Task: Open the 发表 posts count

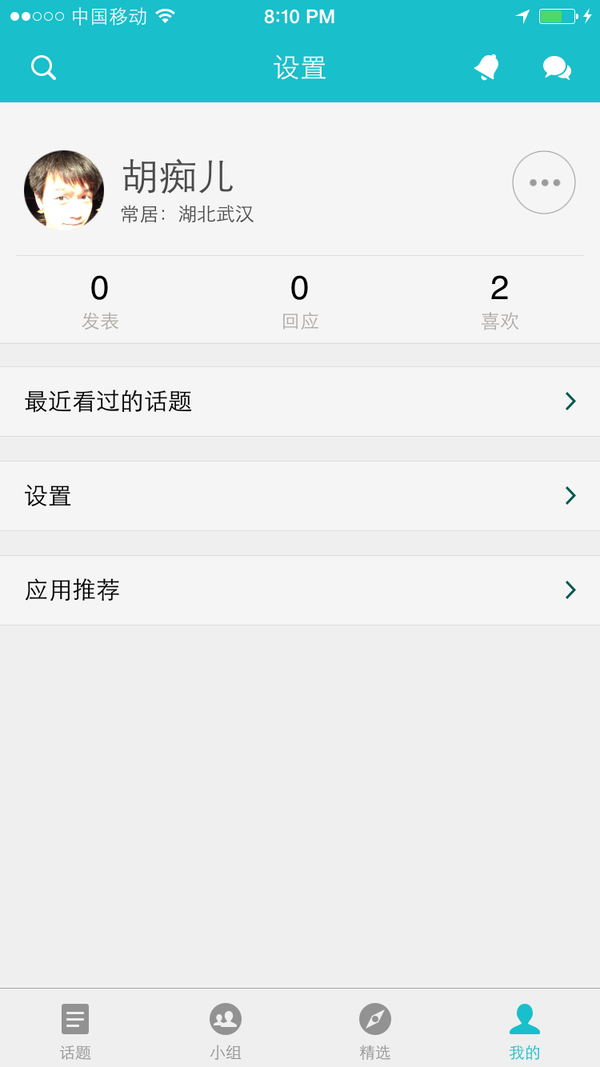Action: coord(100,302)
